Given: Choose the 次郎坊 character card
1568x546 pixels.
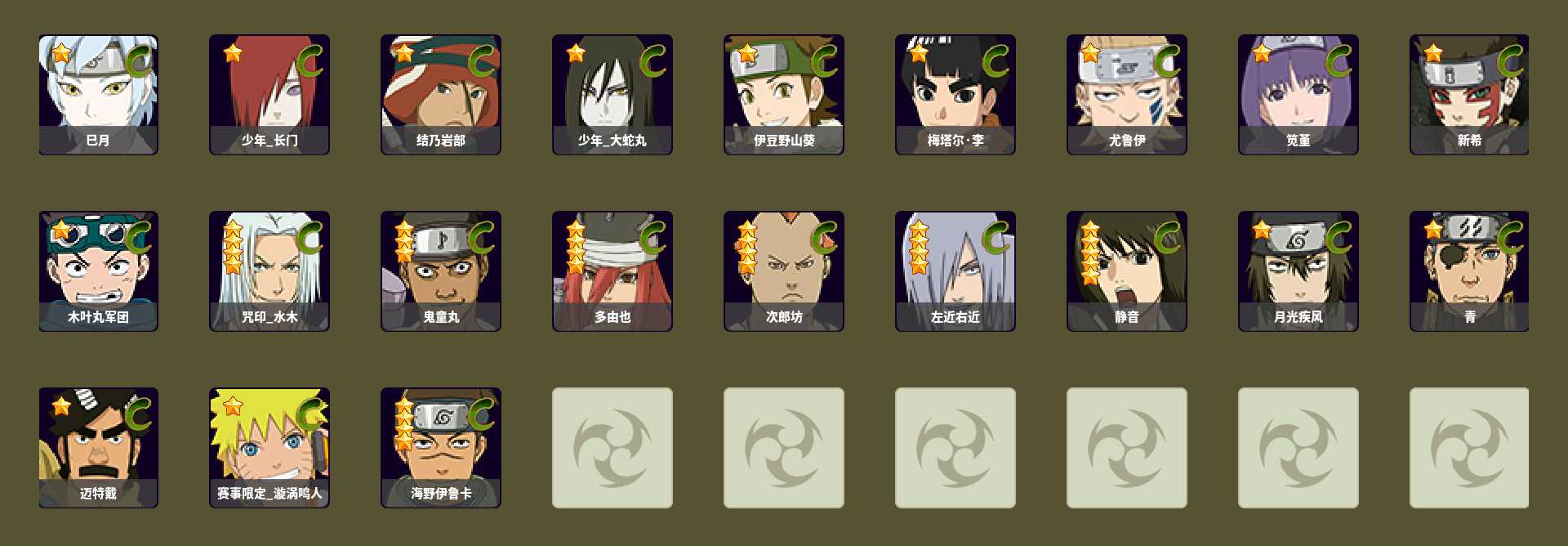Looking at the screenshot, I should [784, 271].
